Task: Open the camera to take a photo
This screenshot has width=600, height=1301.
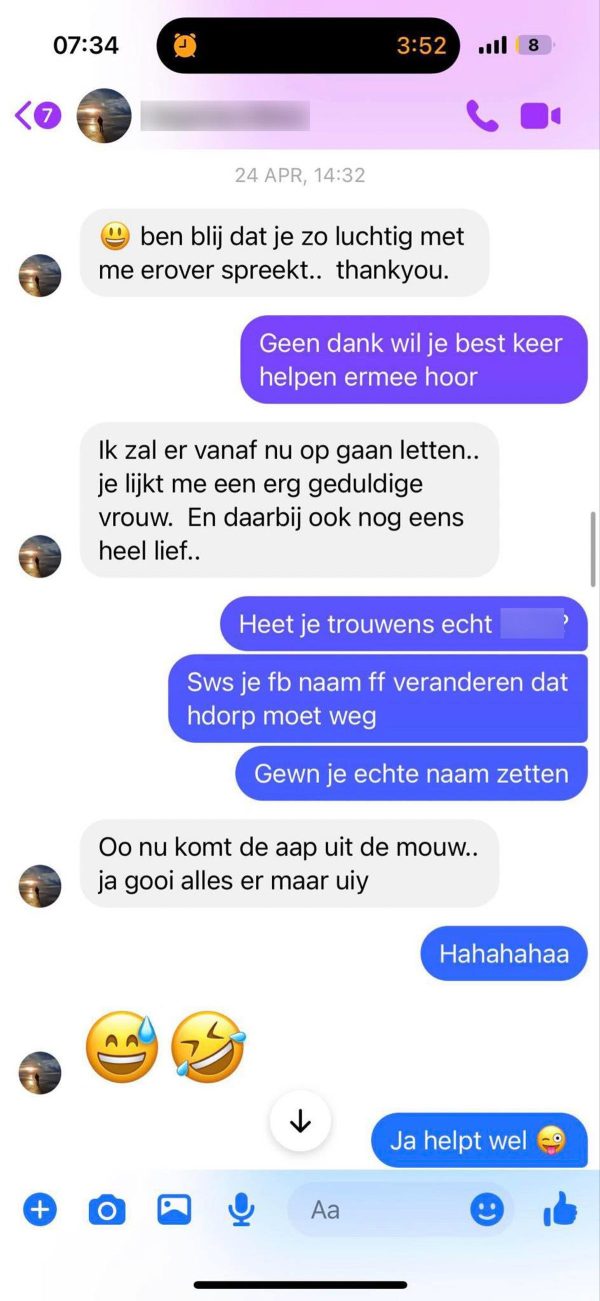Action: [x=106, y=1211]
